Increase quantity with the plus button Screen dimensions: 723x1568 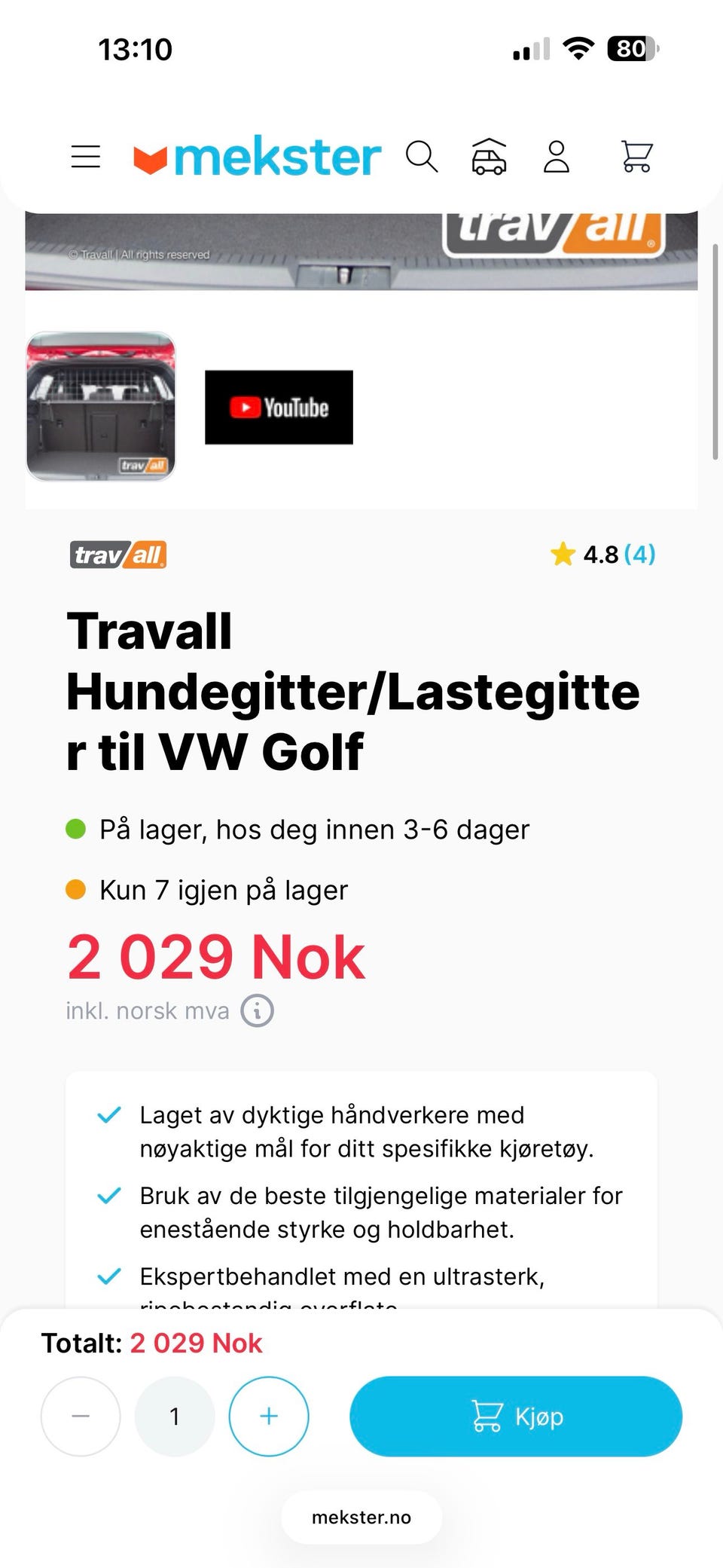click(x=269, y=1416)
